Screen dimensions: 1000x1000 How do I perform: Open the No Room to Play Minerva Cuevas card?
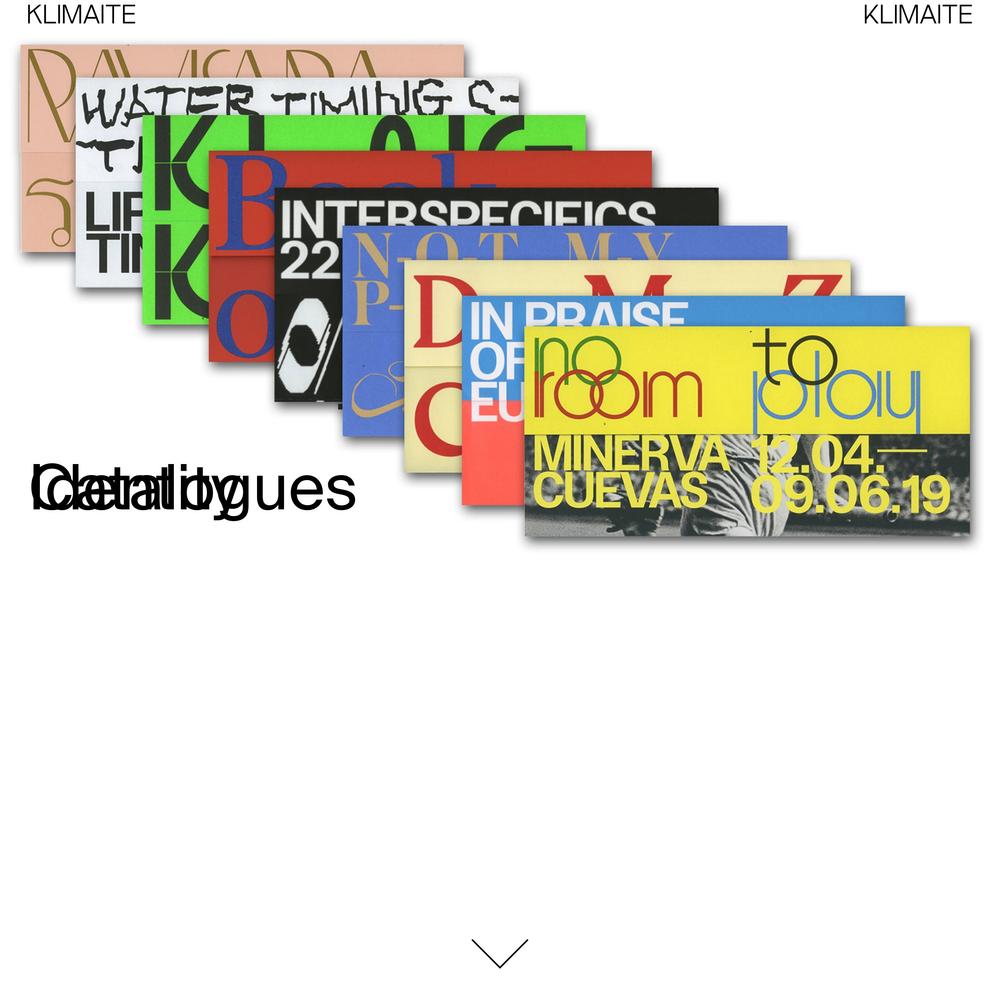746,431
